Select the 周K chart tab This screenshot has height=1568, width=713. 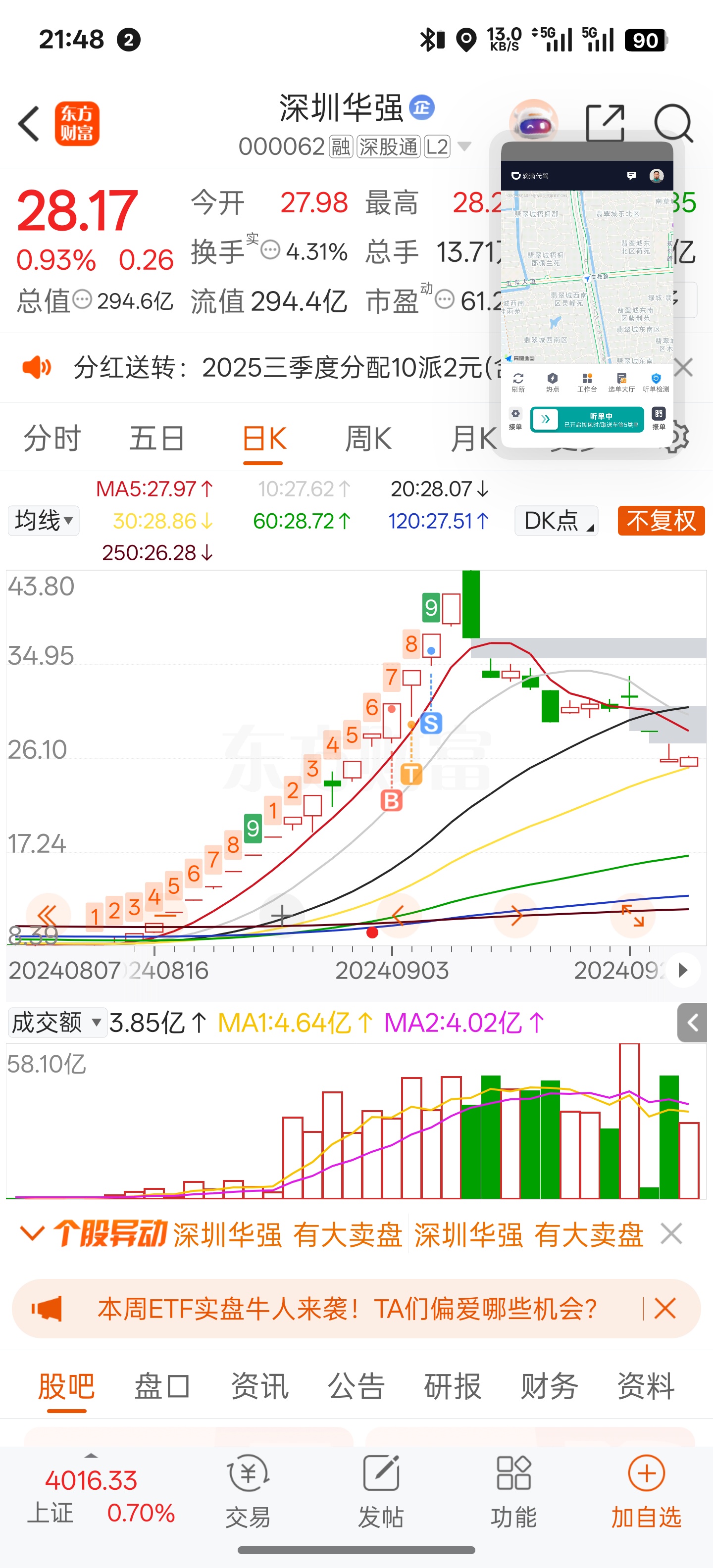(368, 439)
